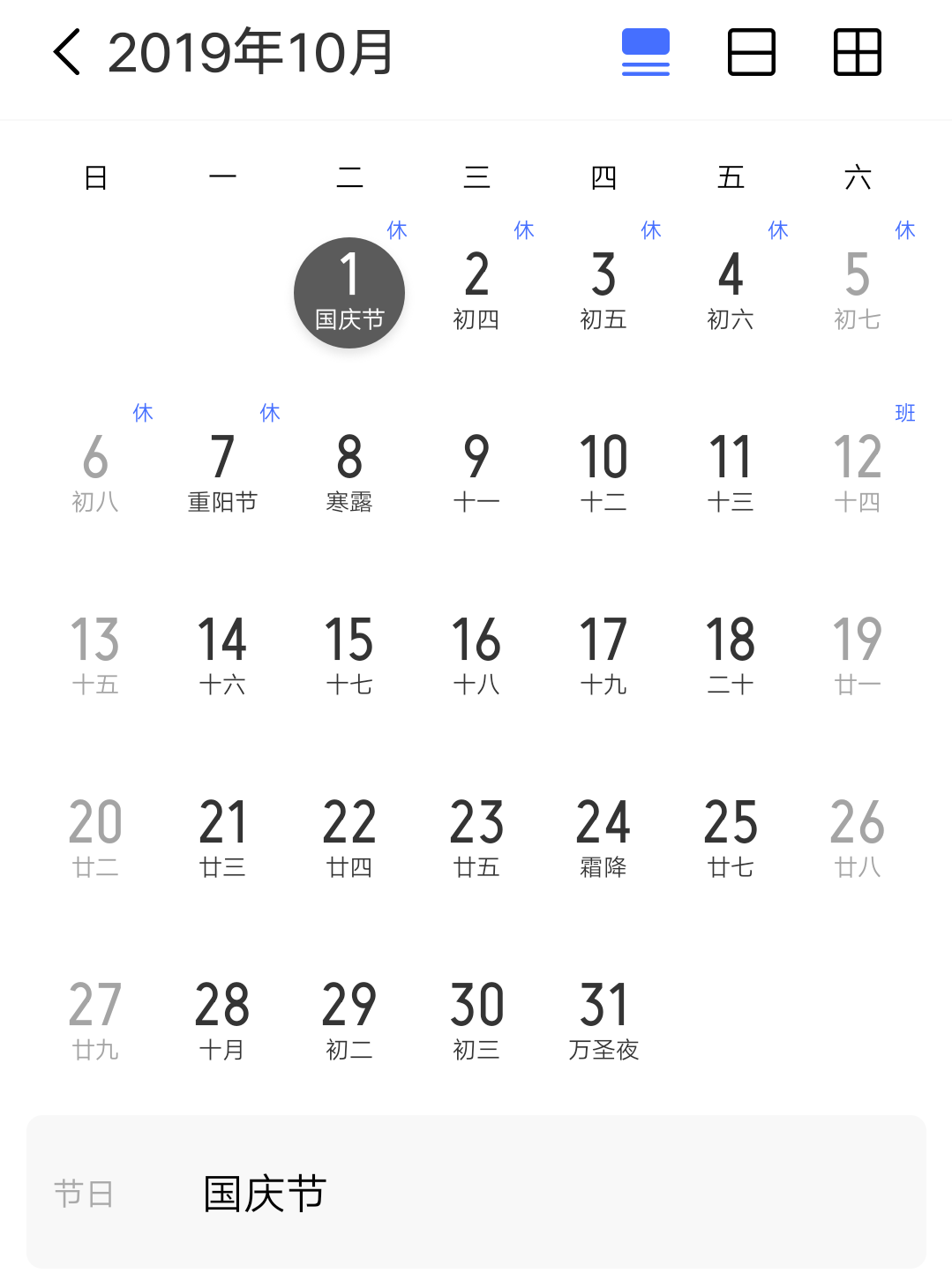
Task: Switch to the four-square grid view layout
Action: (858, 52)
